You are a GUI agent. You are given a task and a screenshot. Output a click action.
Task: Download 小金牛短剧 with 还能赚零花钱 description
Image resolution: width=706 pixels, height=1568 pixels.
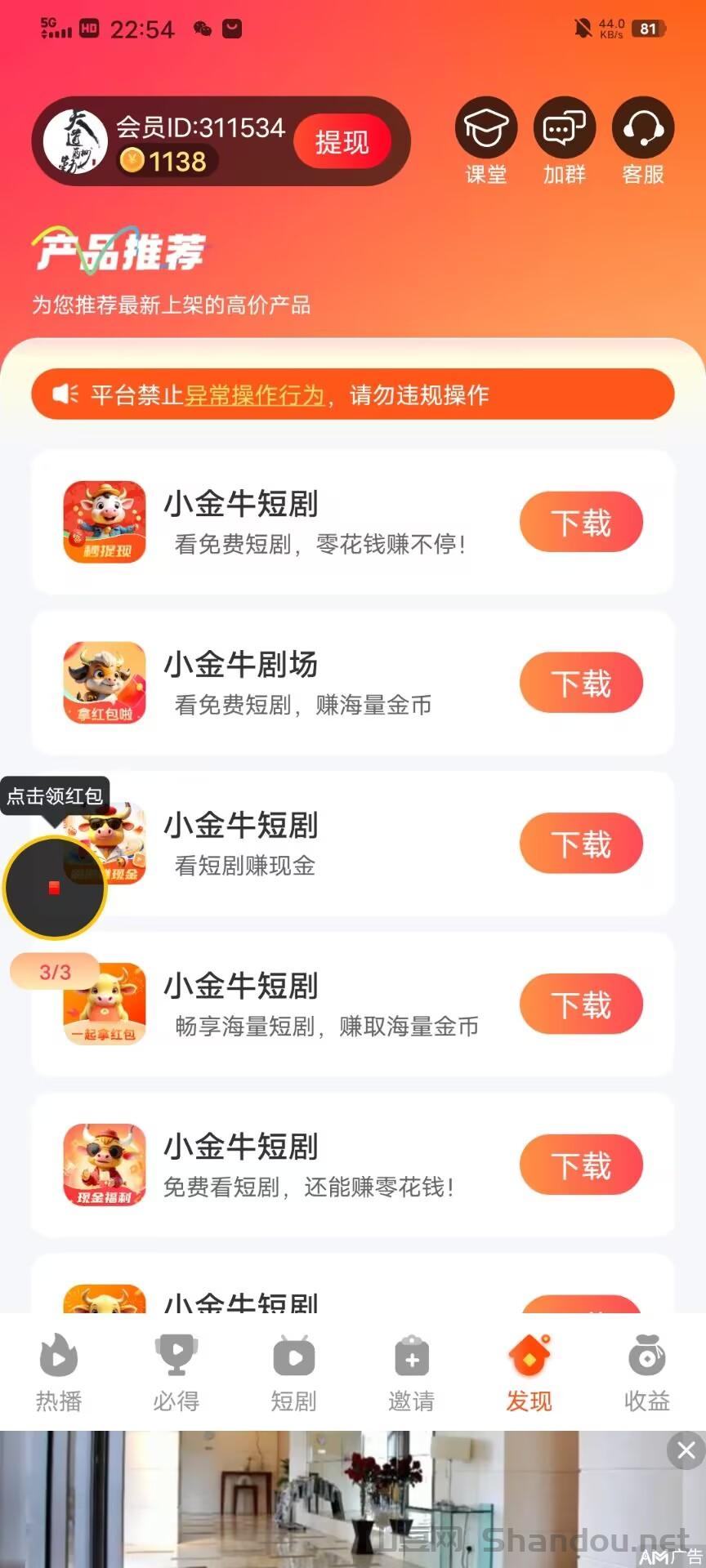coord(581,1165)
